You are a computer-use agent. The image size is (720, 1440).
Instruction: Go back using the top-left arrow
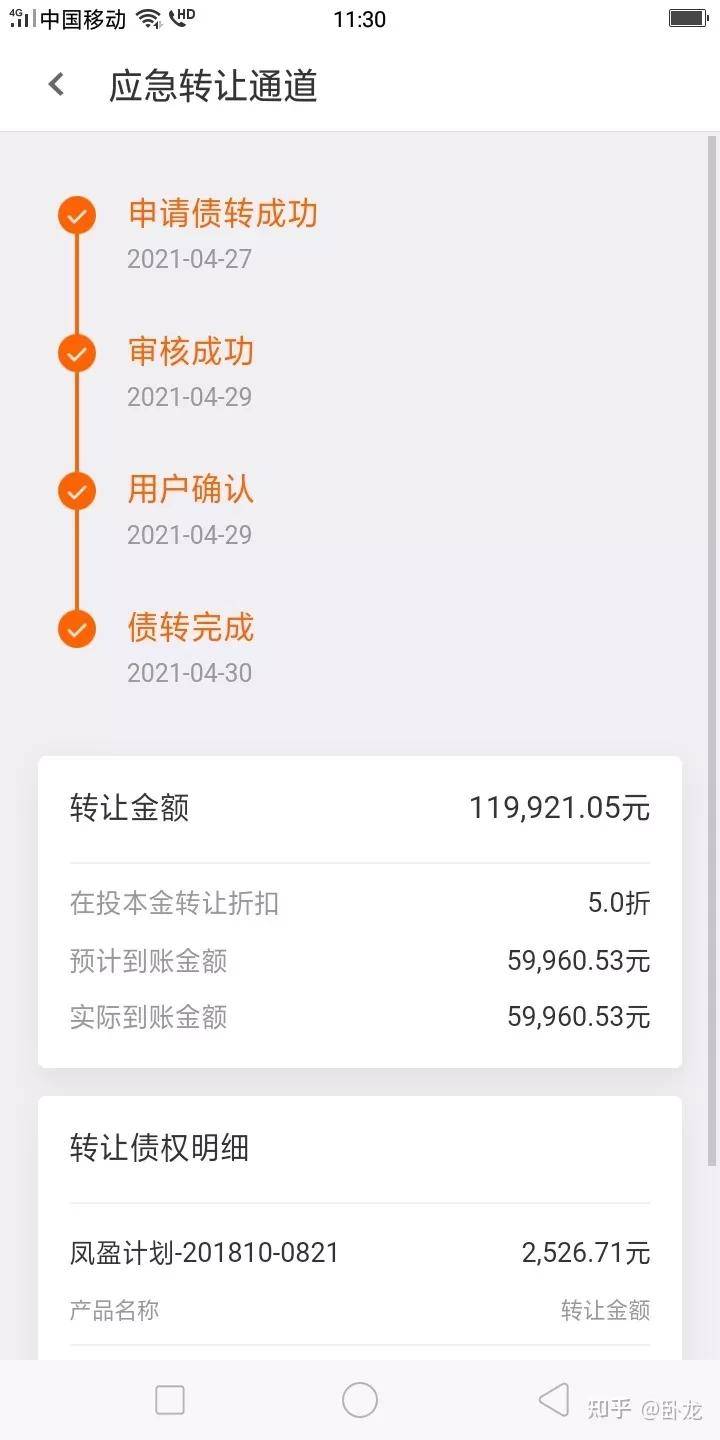coord(55,84)
